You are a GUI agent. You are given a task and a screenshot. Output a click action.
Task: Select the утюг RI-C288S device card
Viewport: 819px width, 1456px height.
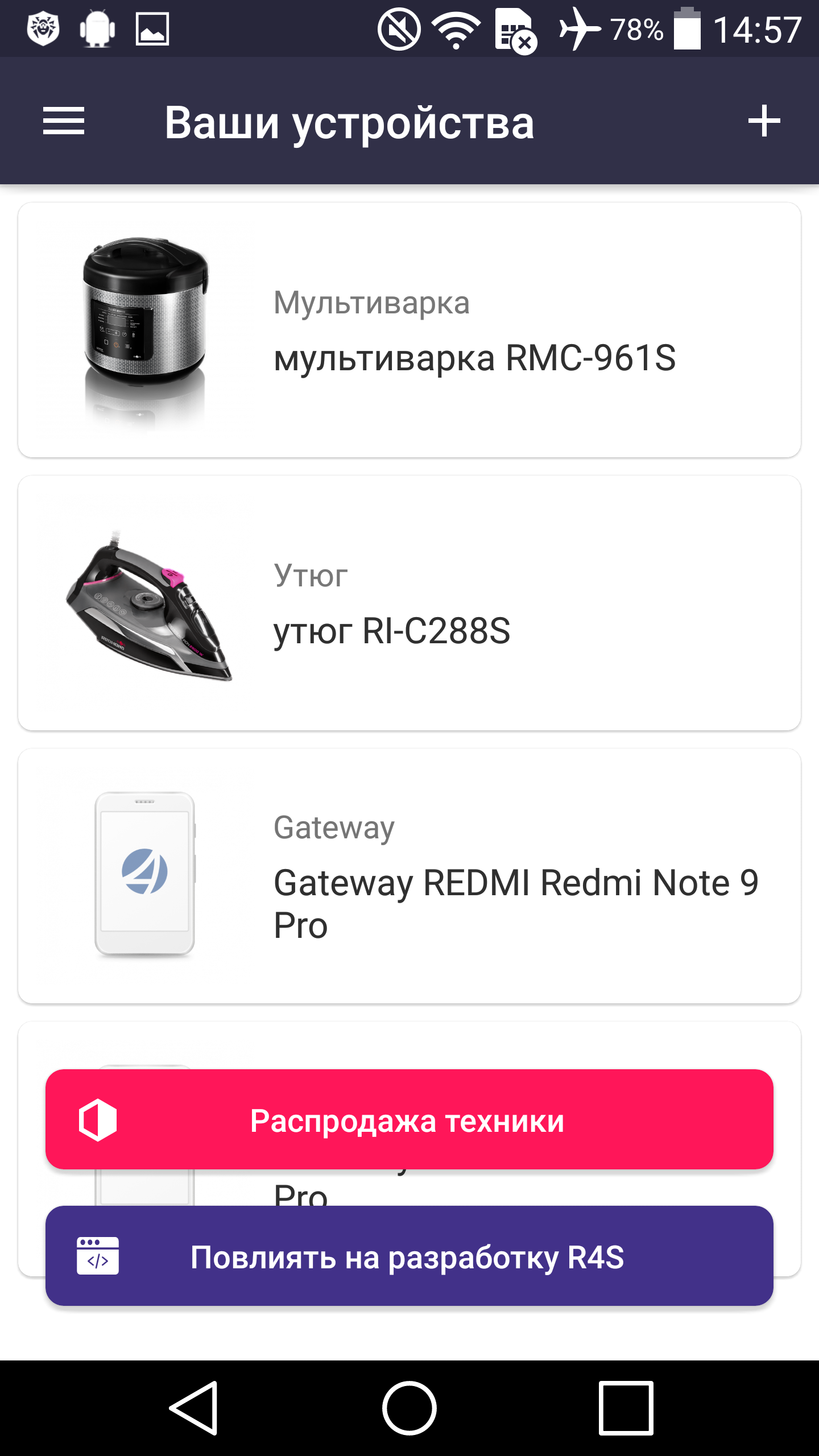(409, 603)
